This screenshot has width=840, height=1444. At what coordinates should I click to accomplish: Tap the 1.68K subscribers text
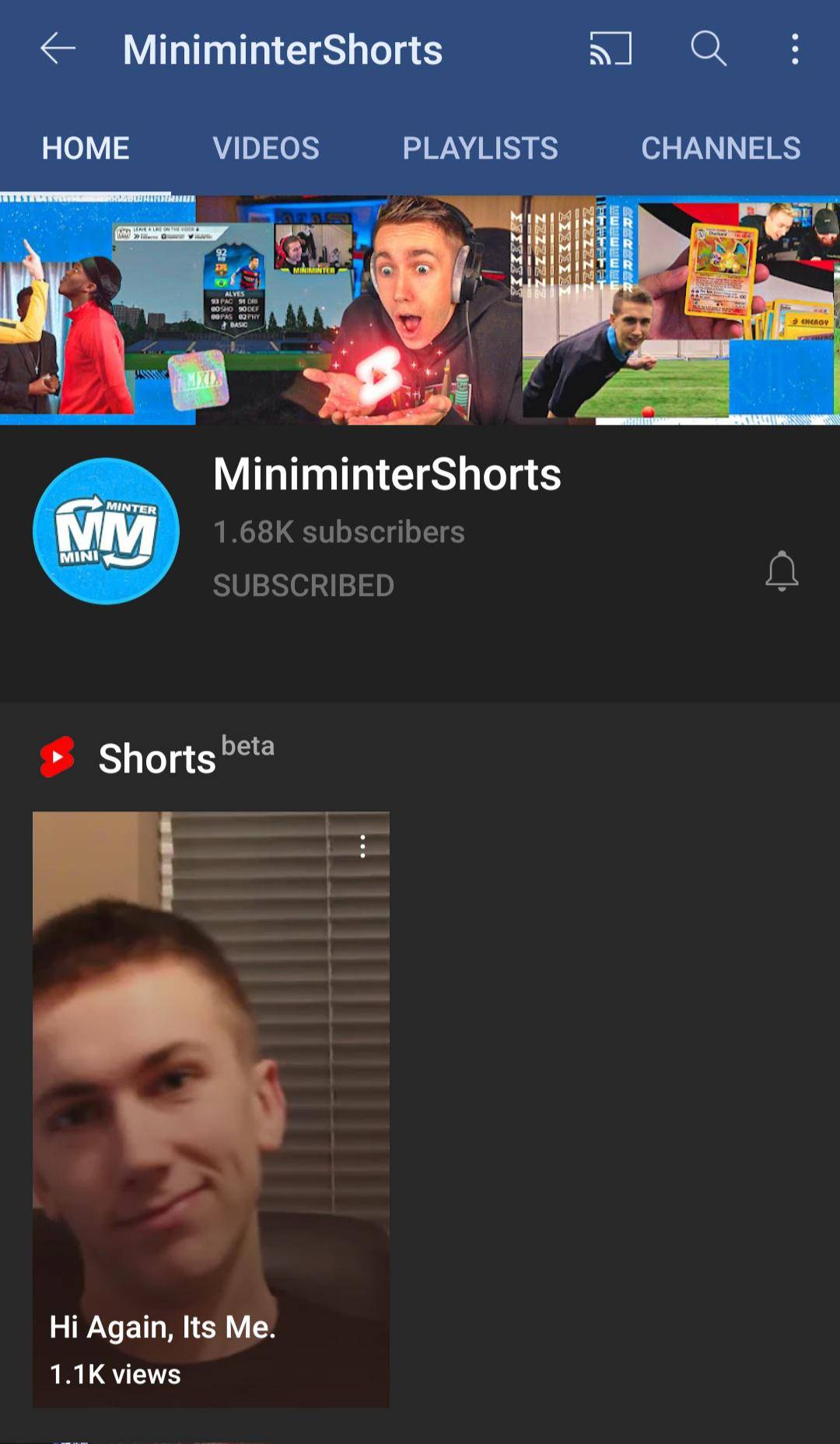point(339,532)
